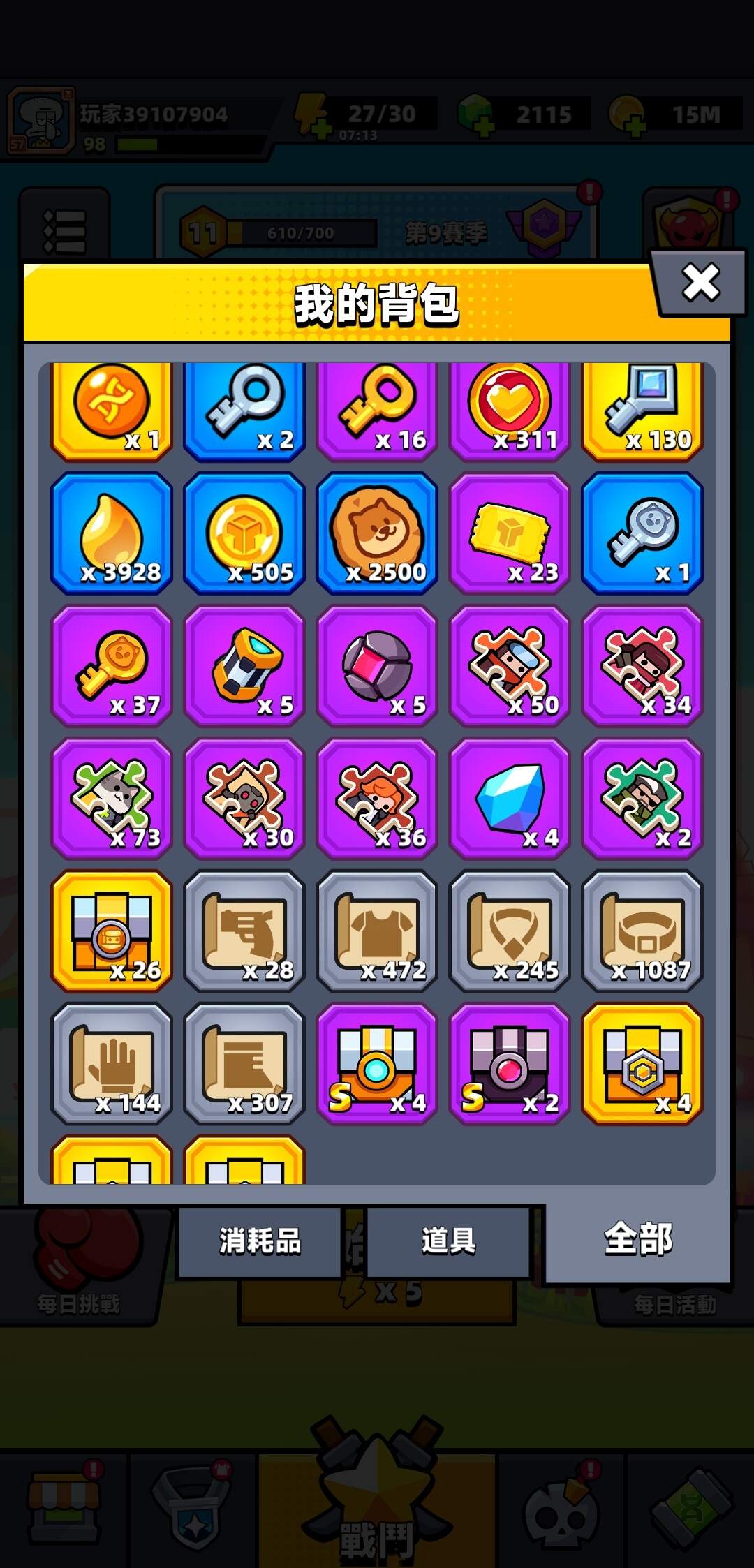This screenshot has width=754, height=1568.
Task: Open the yellow ticket item x23
Action: coord(510,533)
